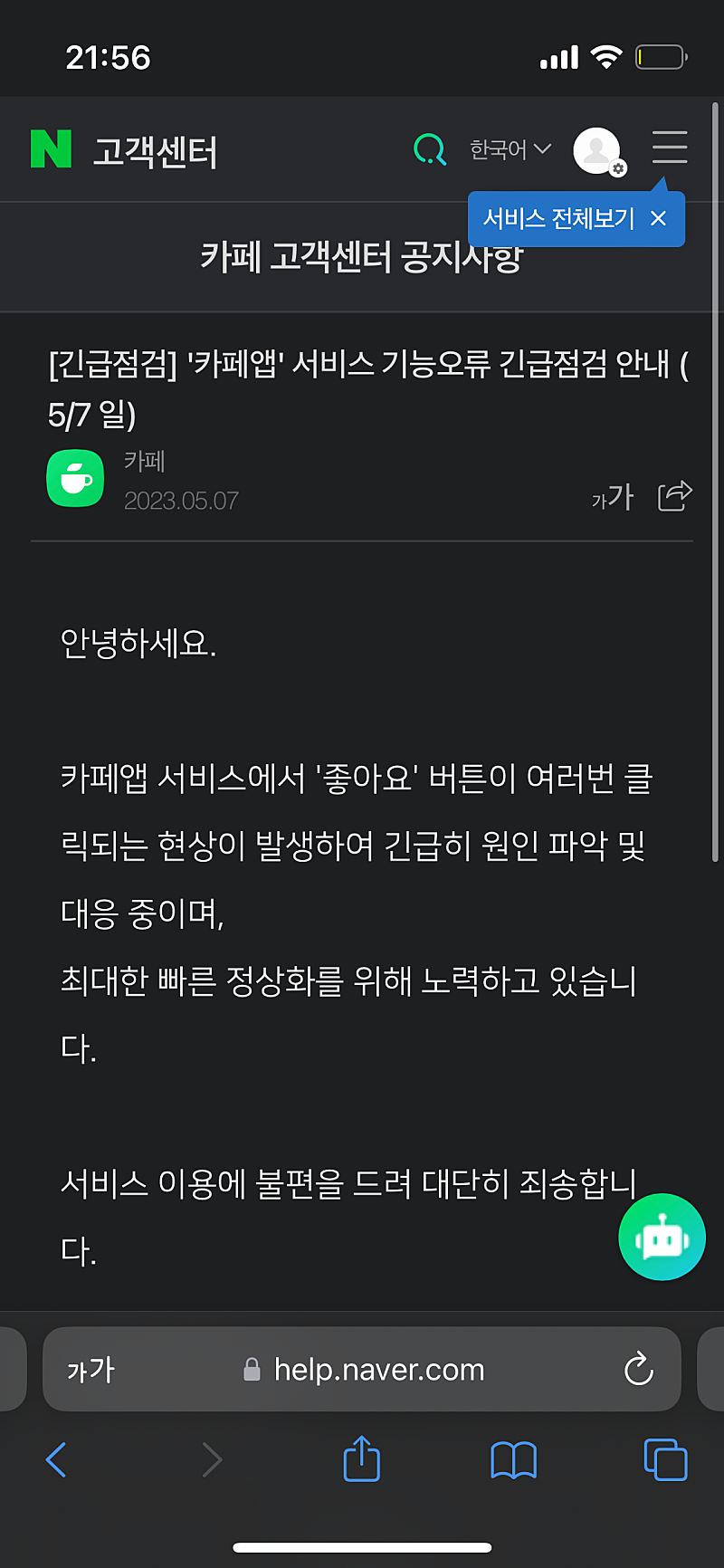Viewport: 724px width, 1568px height.
Task: Open the hamburger menu
Action: [670, 148]
